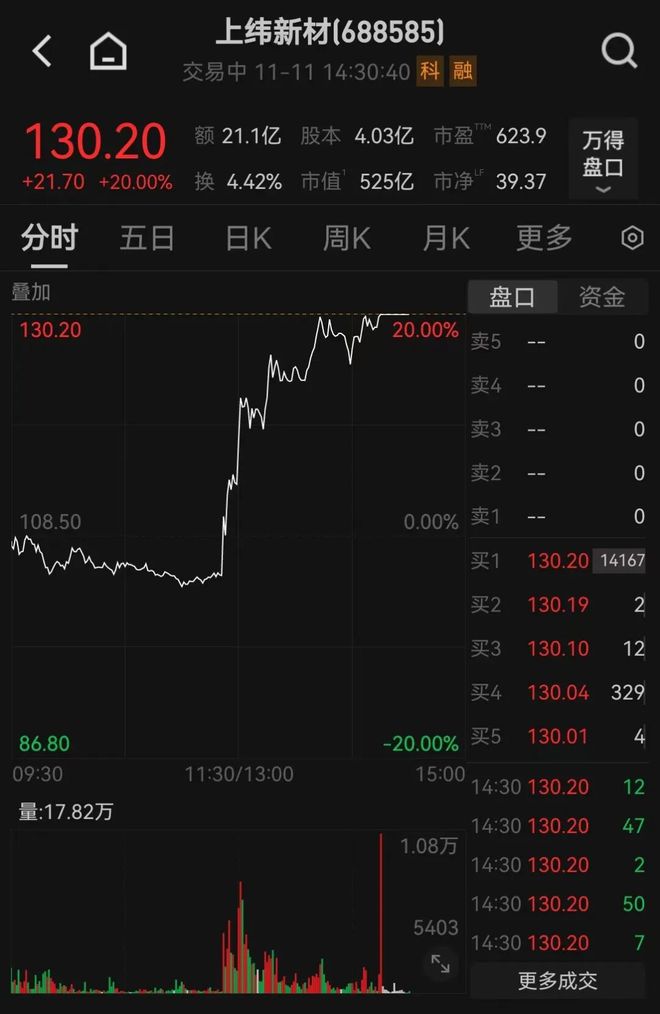Switch to the 五日 chart tab
Screen dimensions: 660x1014
[147, 238]
